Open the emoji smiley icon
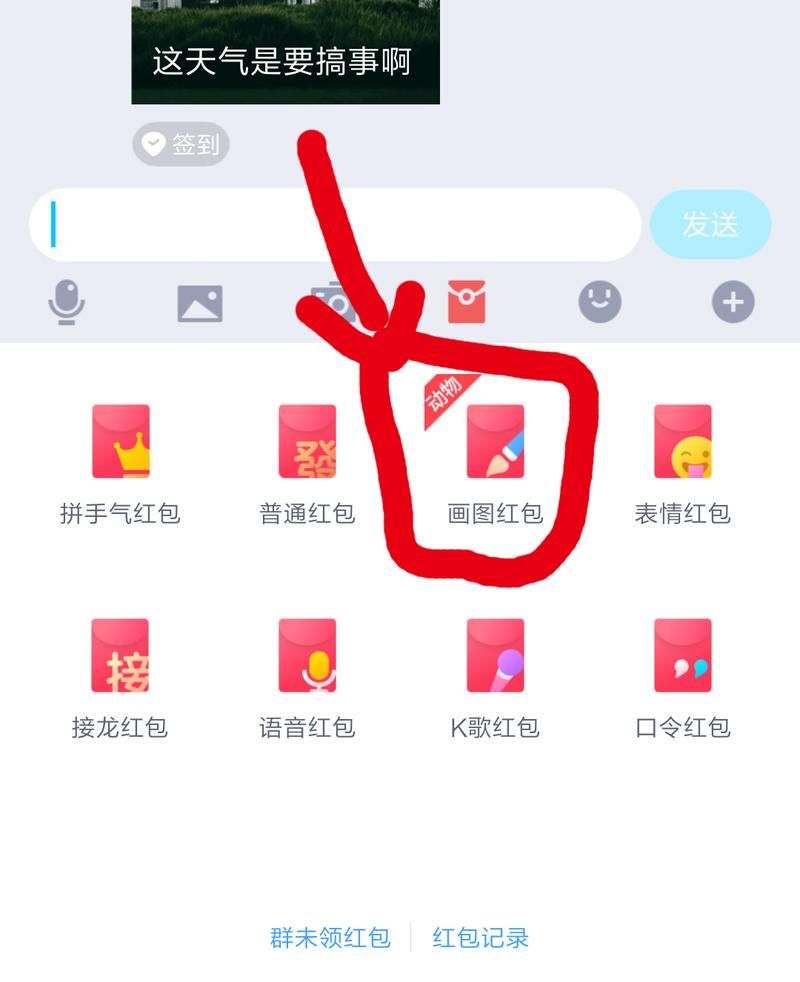 600,302
